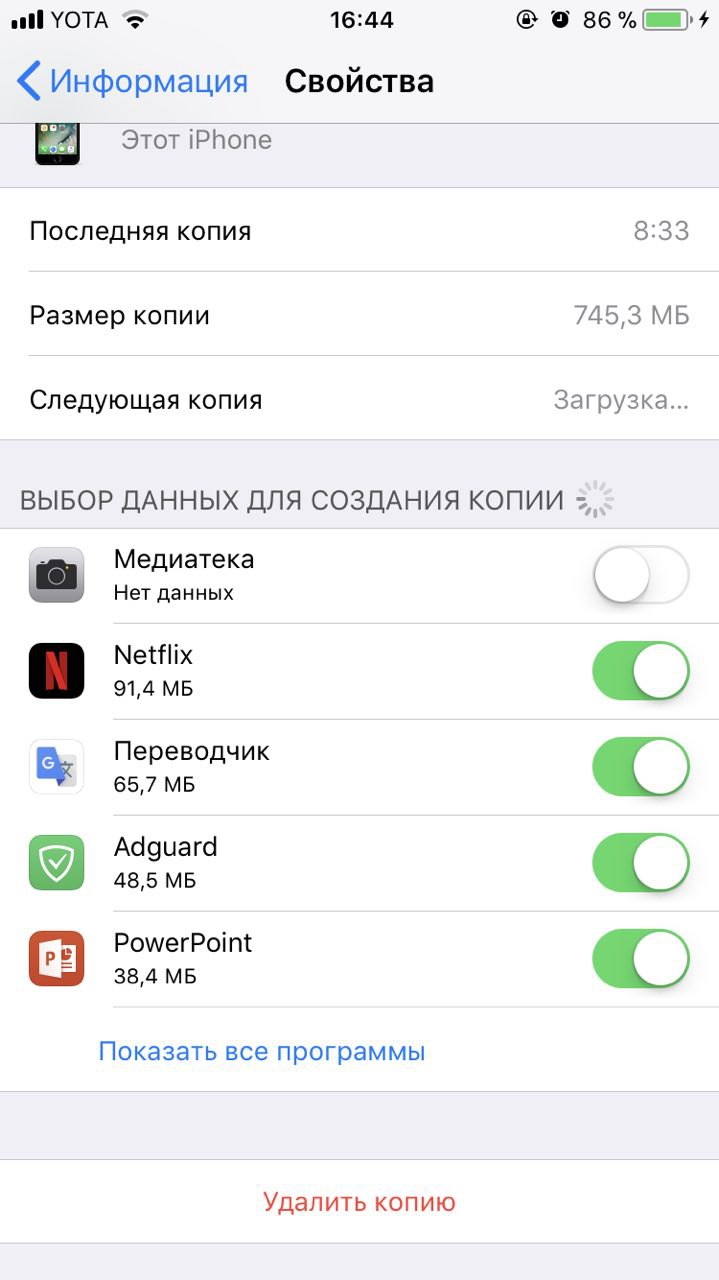Switch off Adguard backup
Image resolution: width=719 pixels, height=1280 pixels.
click(641, 863)
